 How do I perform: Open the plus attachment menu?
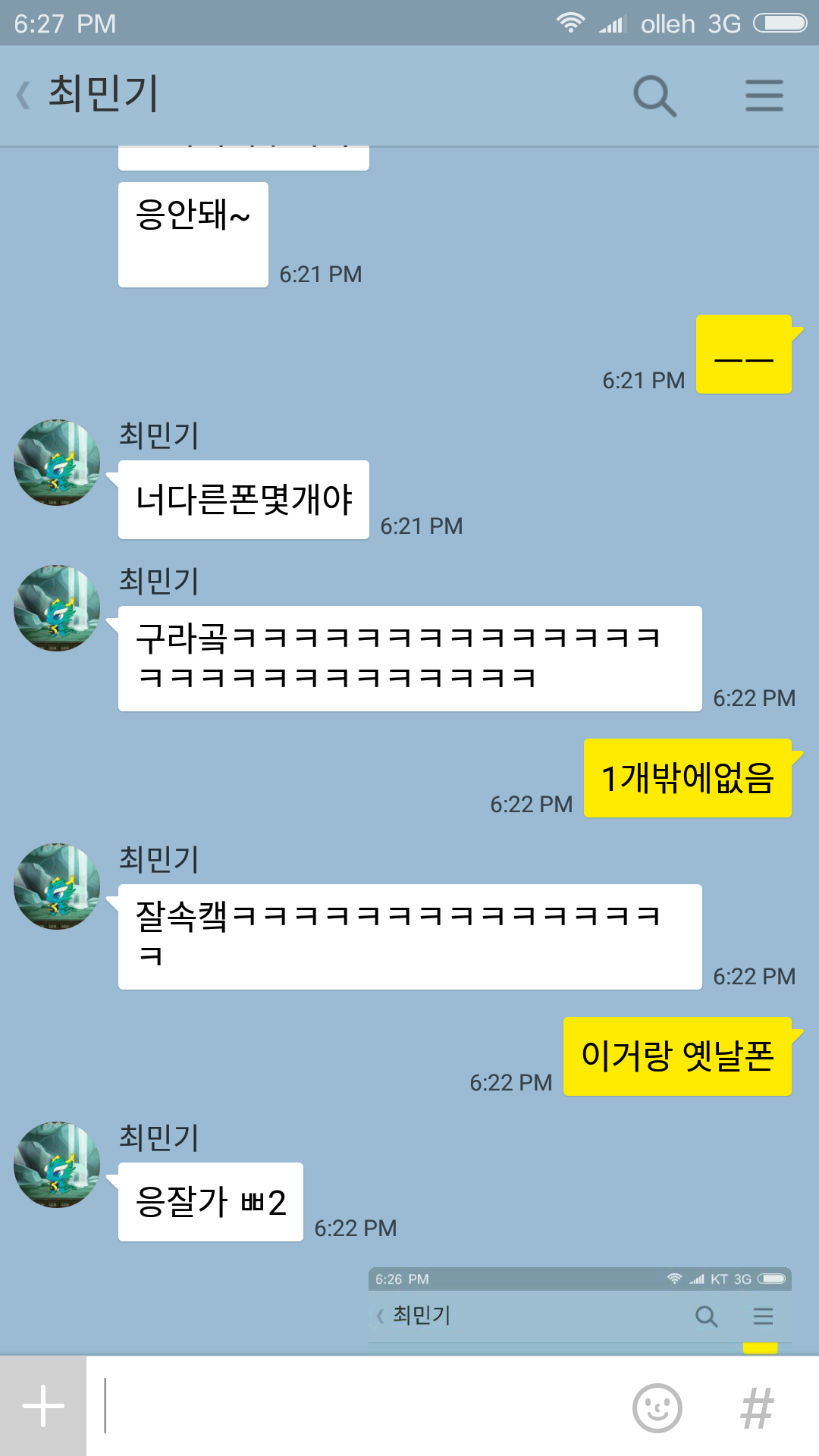click(43, 1406)
